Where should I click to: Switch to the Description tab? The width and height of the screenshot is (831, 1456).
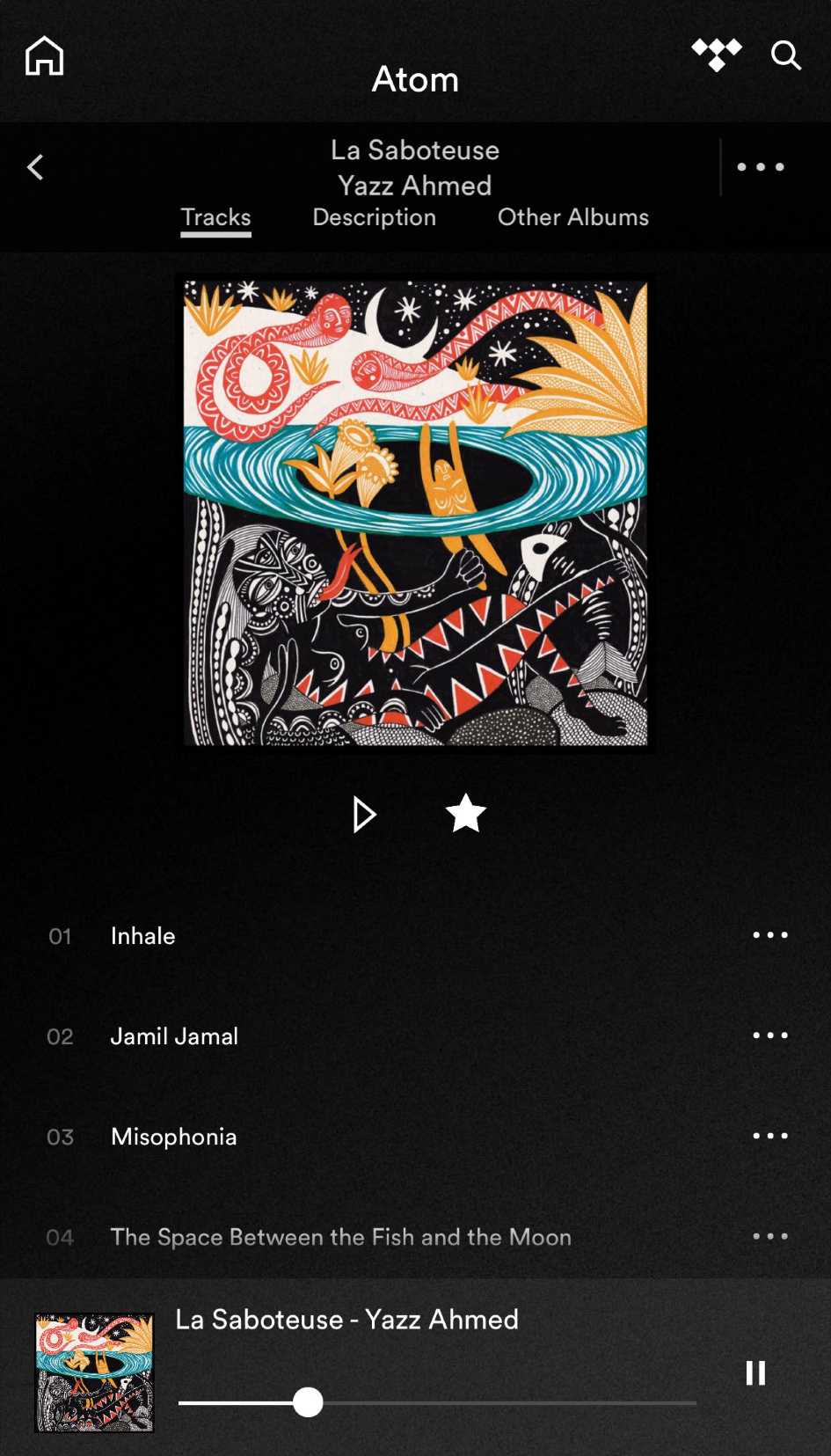pyautogui.click(x=374, y=217)
